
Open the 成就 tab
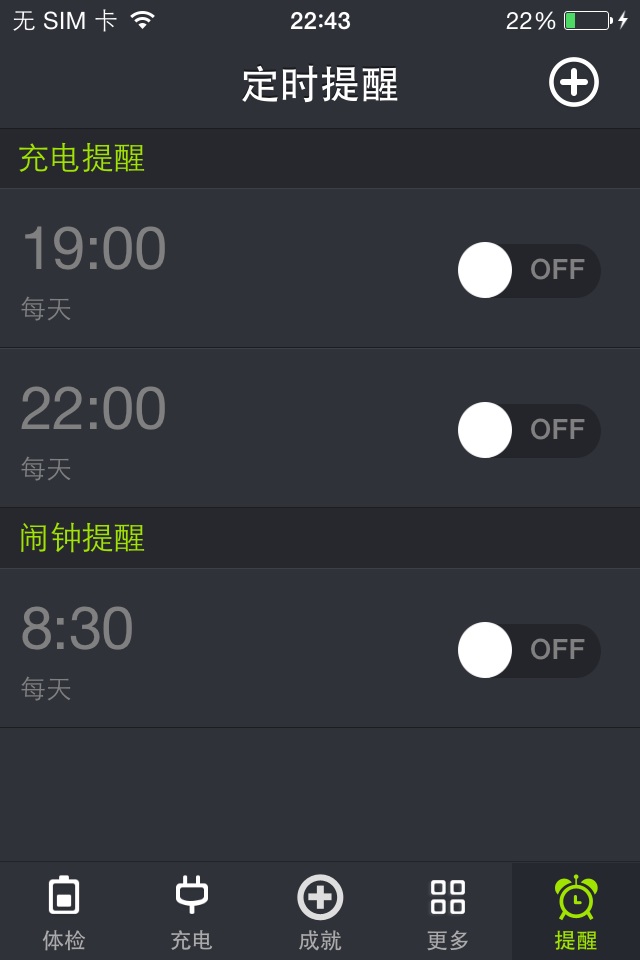click(320, 912)
